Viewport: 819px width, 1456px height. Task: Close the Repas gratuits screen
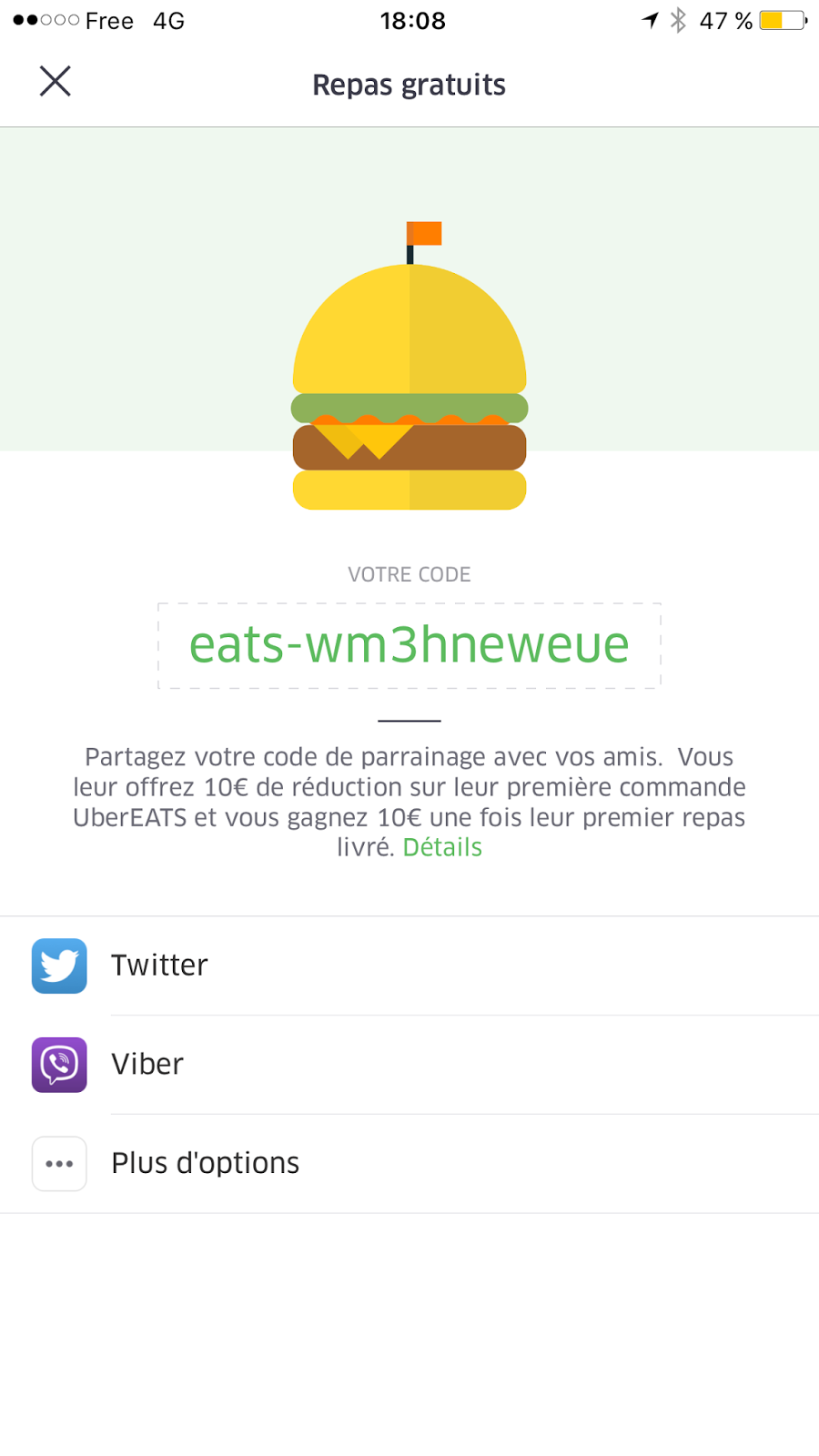tap(56, 82)
